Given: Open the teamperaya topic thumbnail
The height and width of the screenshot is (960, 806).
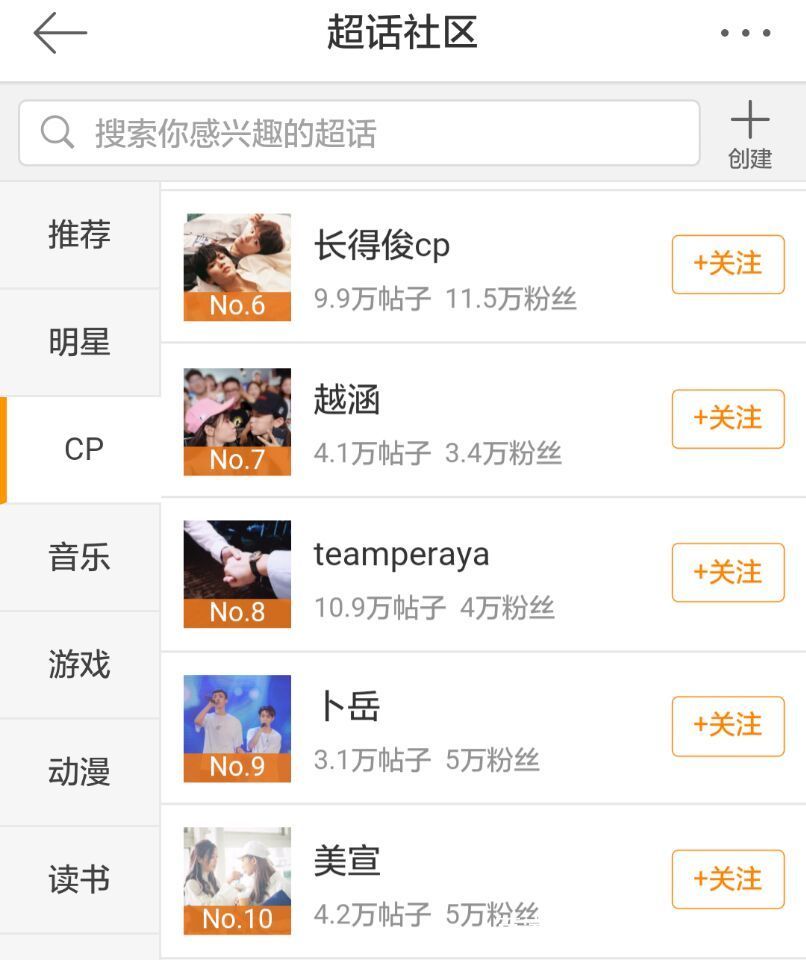Looking at the screenshot, I should (237, 573).
